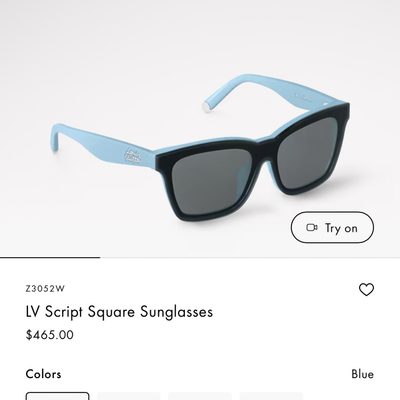The image size is (400, 400).
Task: Add sunglasses to wishlist with heart icon
Action: (366, 289)
